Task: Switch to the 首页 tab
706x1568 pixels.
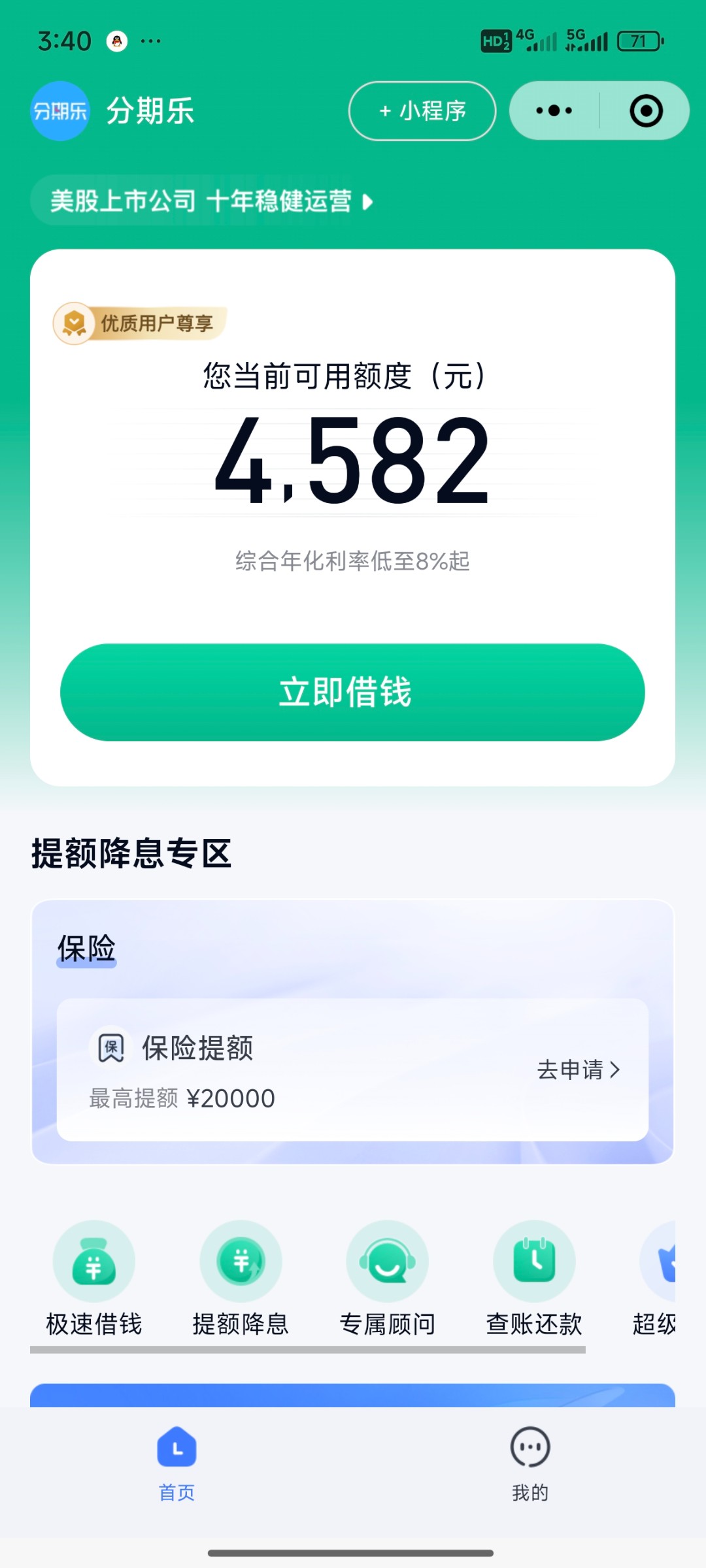Action: click(x=176, y=1463)
